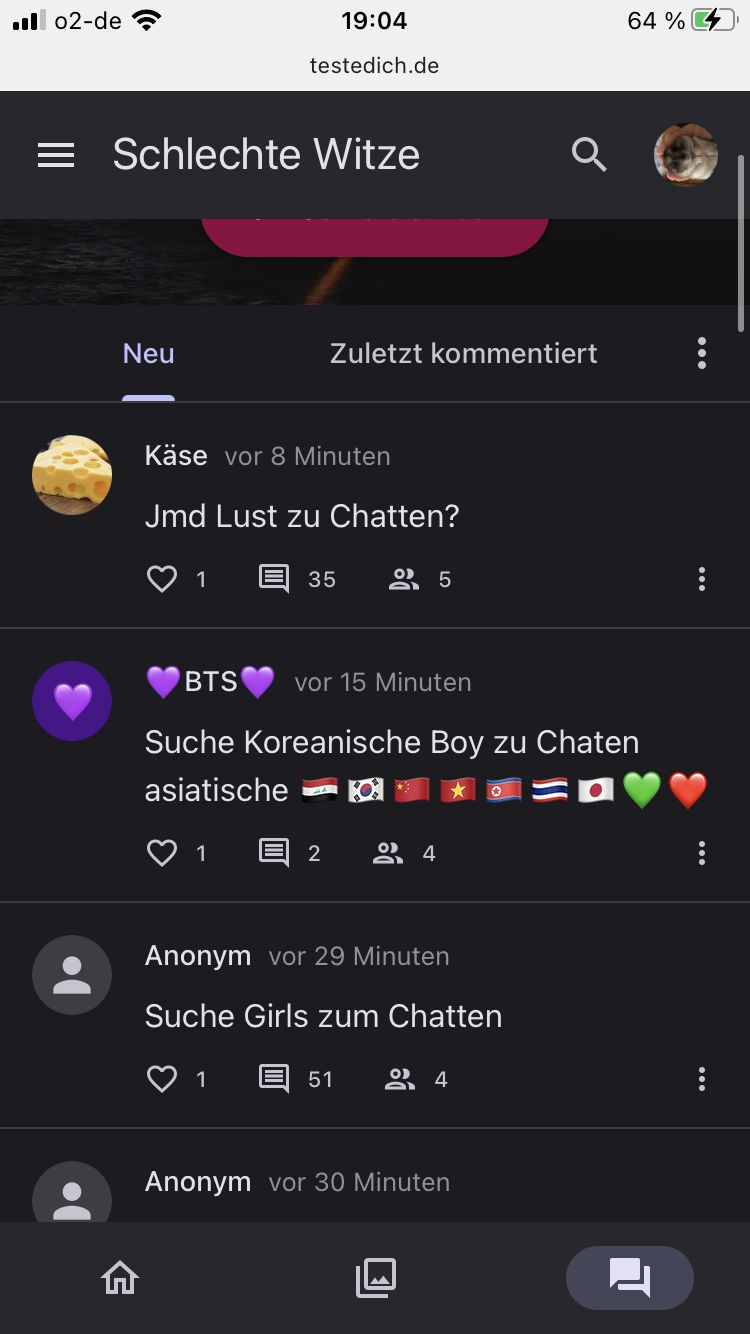Open more options for the BTS post
This screenshot has height=1334, width=750.
coord(701,853)
